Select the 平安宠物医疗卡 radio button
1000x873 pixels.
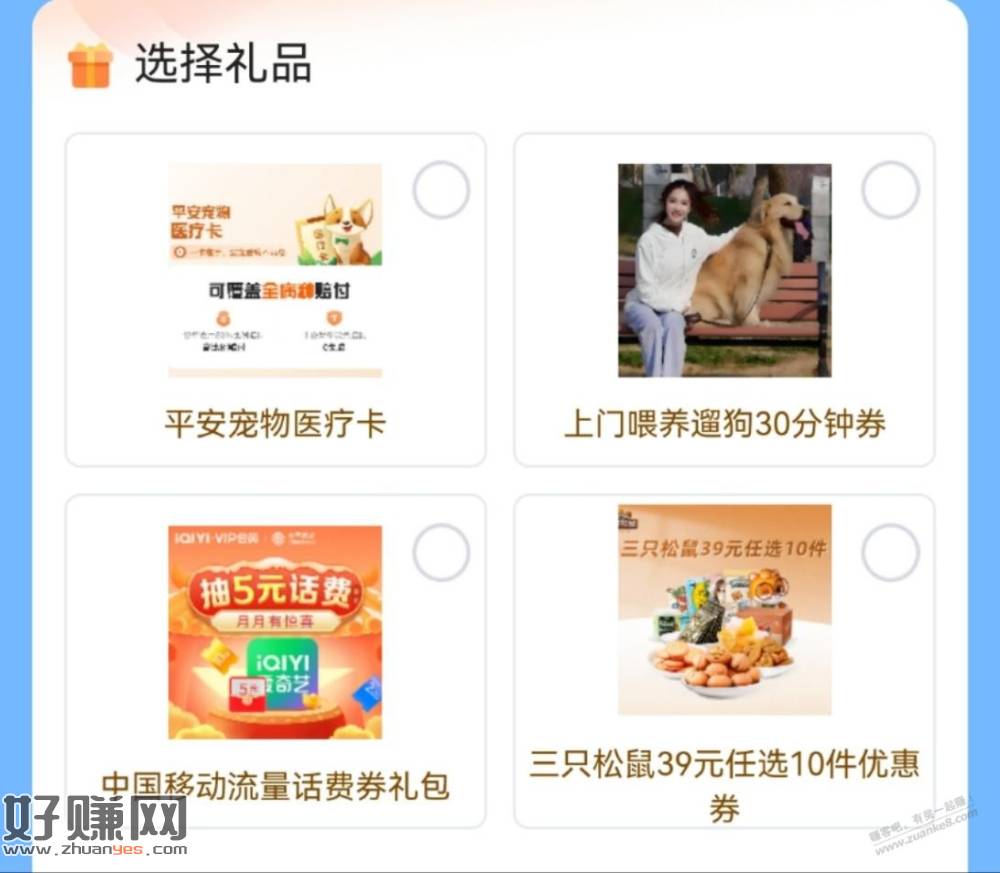441,190
